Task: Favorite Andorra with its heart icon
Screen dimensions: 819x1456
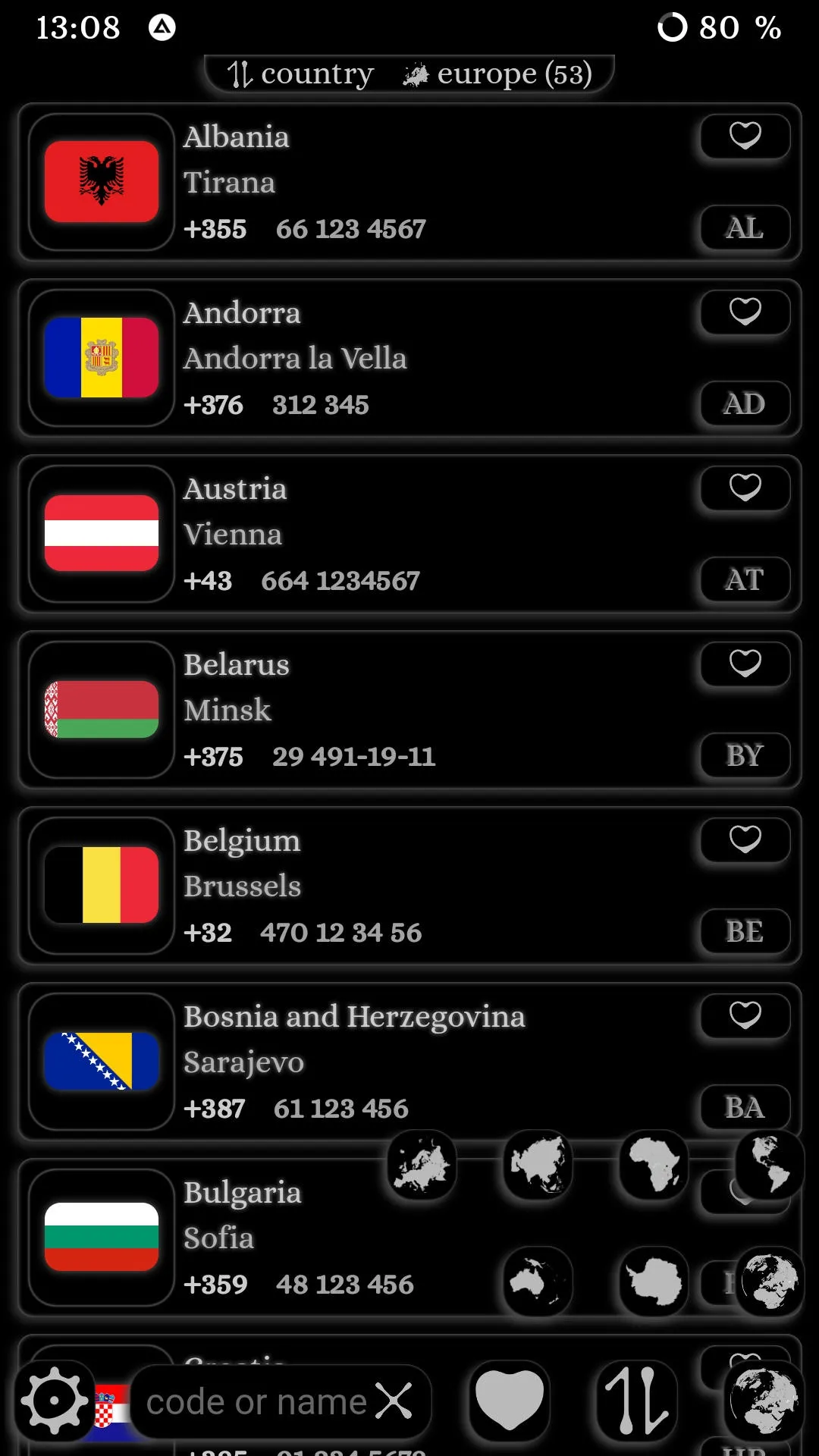Action: click(x=745, y=312)
